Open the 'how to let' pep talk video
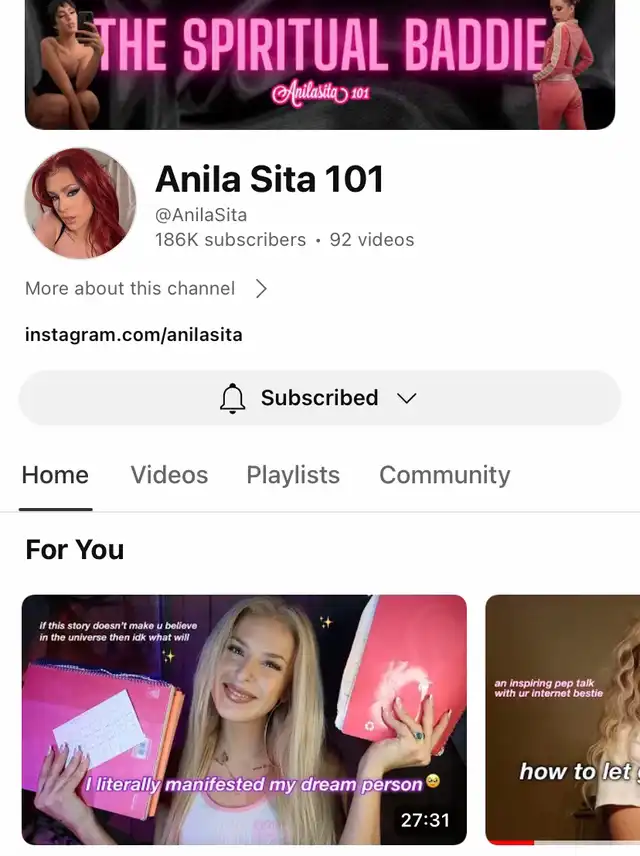Viewport: 640px width, 856px height. click(563, 718)
